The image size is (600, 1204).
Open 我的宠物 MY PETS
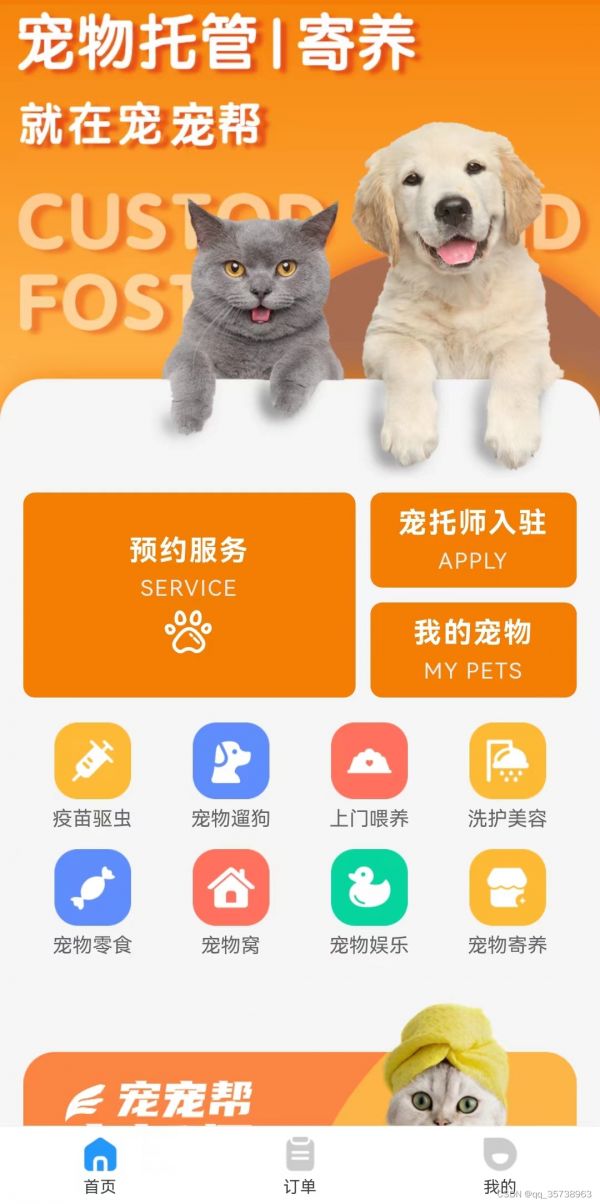(x=473, y=649)
